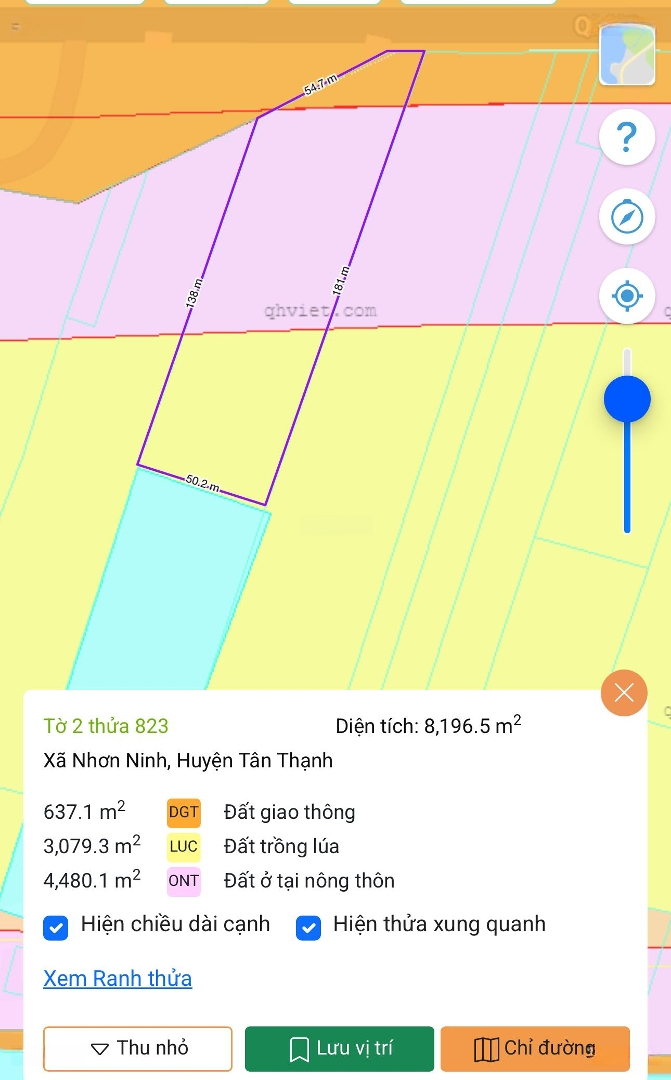The height and width of the screenshot is (1080, 671).
Task: Collapse panel with Thu nhỏ
Action: coord(138,1048)
